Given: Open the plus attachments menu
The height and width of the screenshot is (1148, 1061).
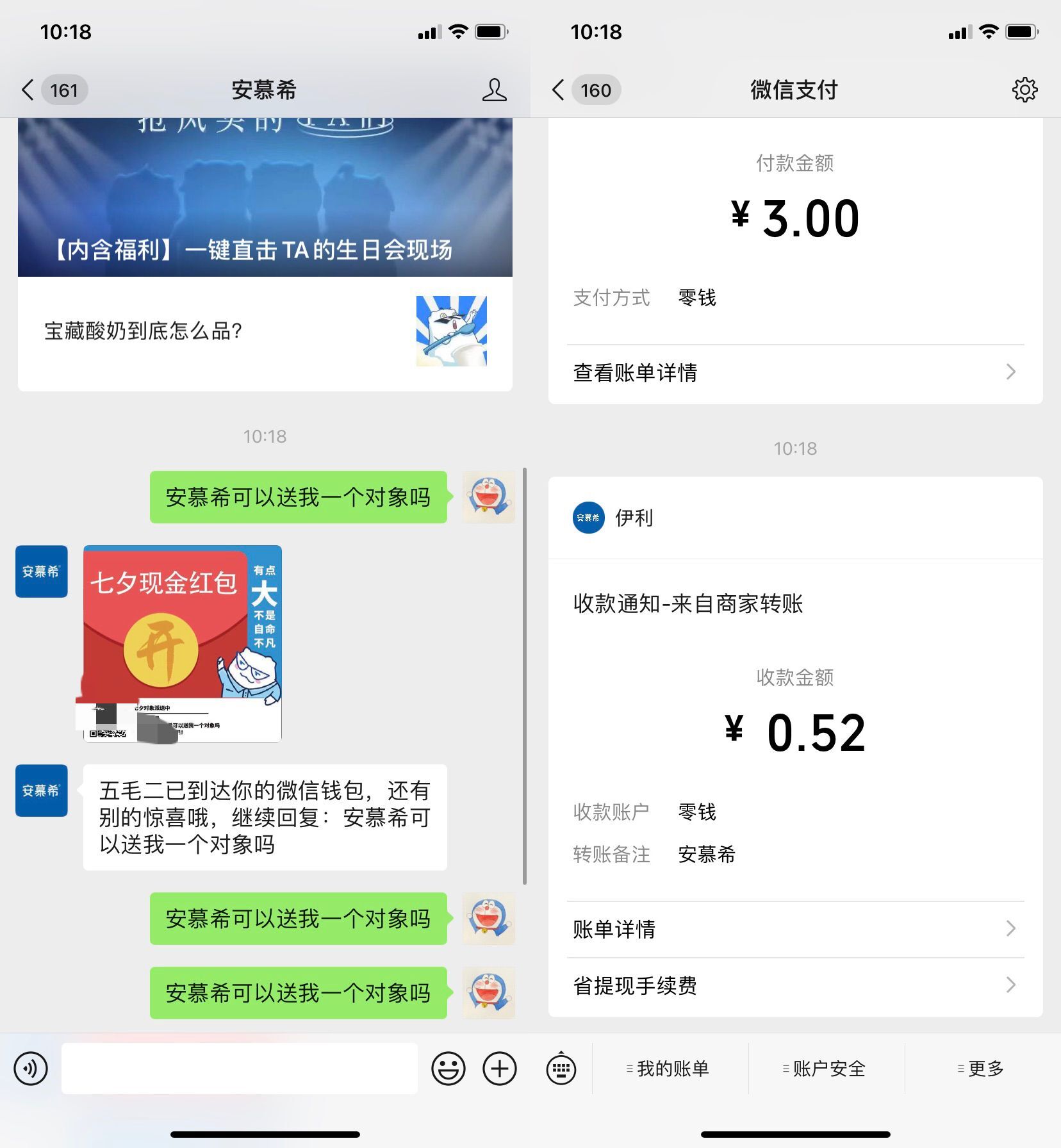Looking at the screenshot, I should click(500, 1069).
